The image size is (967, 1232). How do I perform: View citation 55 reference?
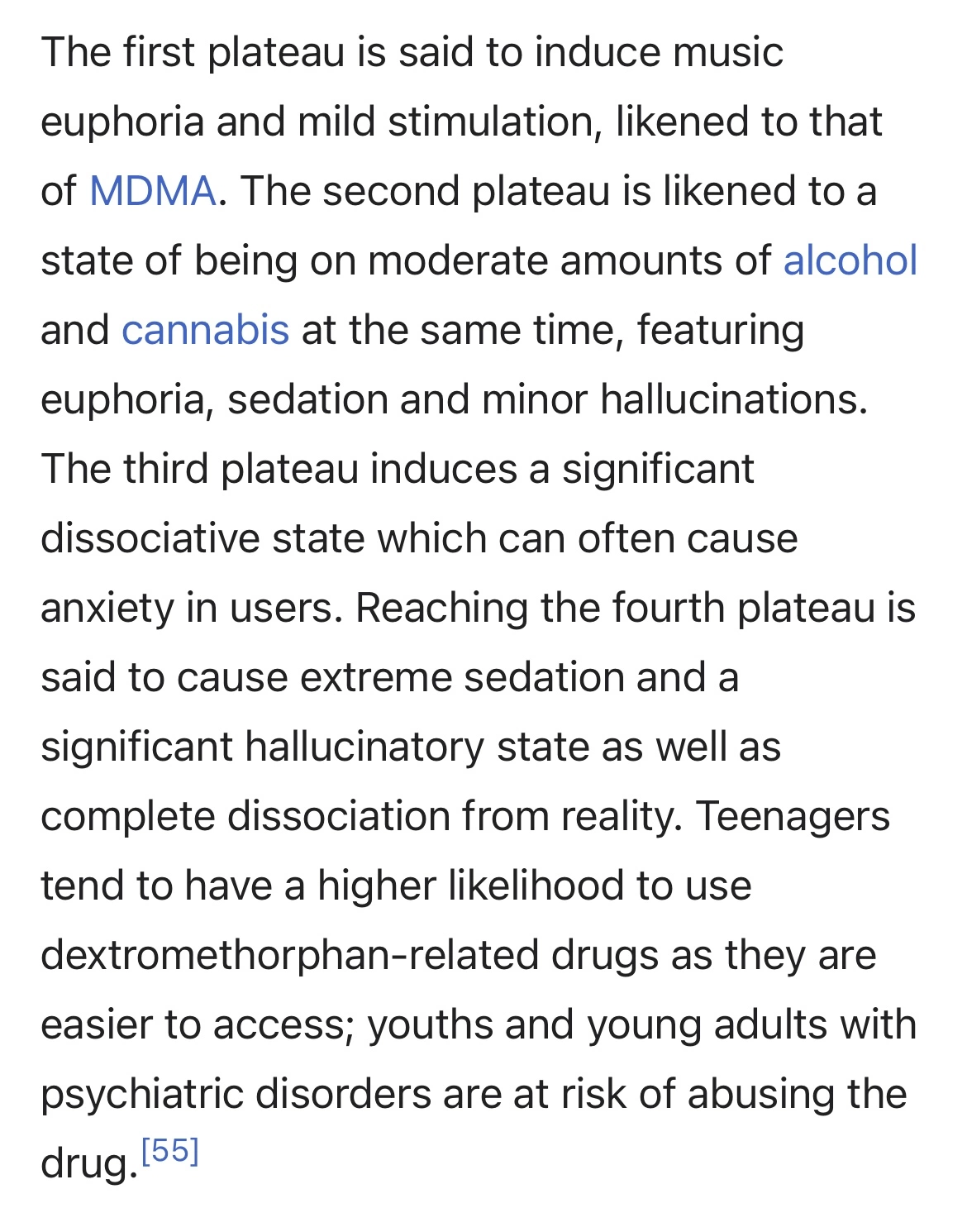[x=170, y=1151]
